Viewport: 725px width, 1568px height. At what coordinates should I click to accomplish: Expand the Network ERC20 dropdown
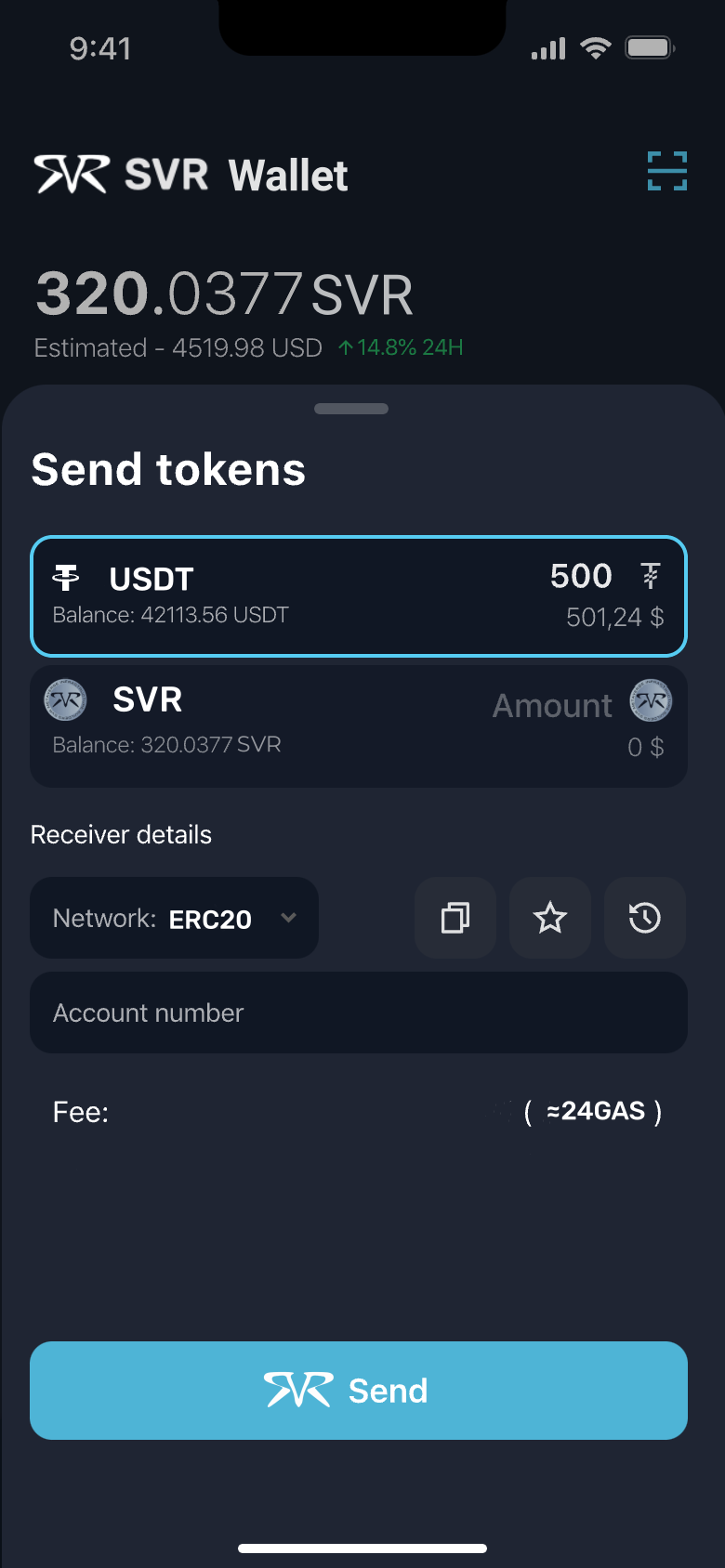pyautogui.click(x=175, y=918)
